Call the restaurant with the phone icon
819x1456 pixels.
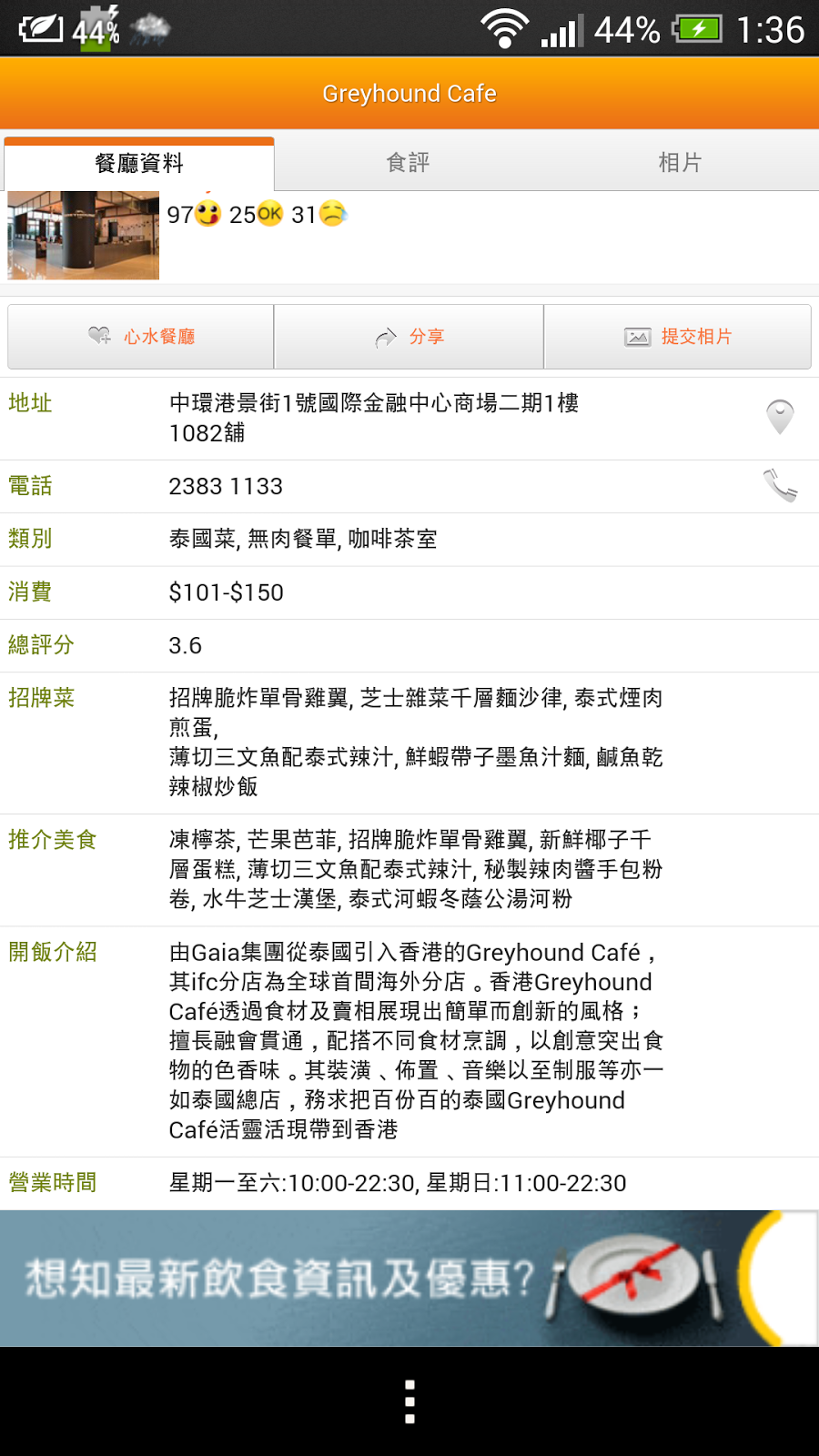click(780, 486)
